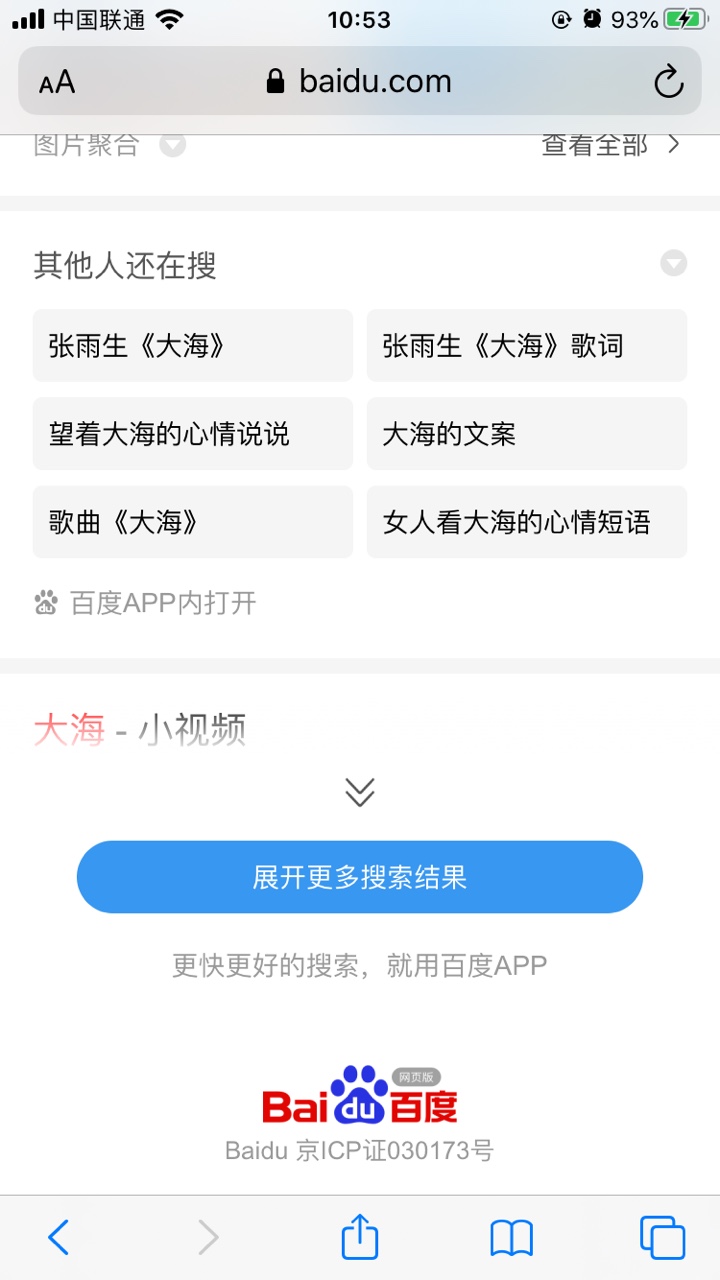Share this page from the Safari toolbar
The height and width of the screenshot is (1280, 720).
click(x=360, y=1238)
